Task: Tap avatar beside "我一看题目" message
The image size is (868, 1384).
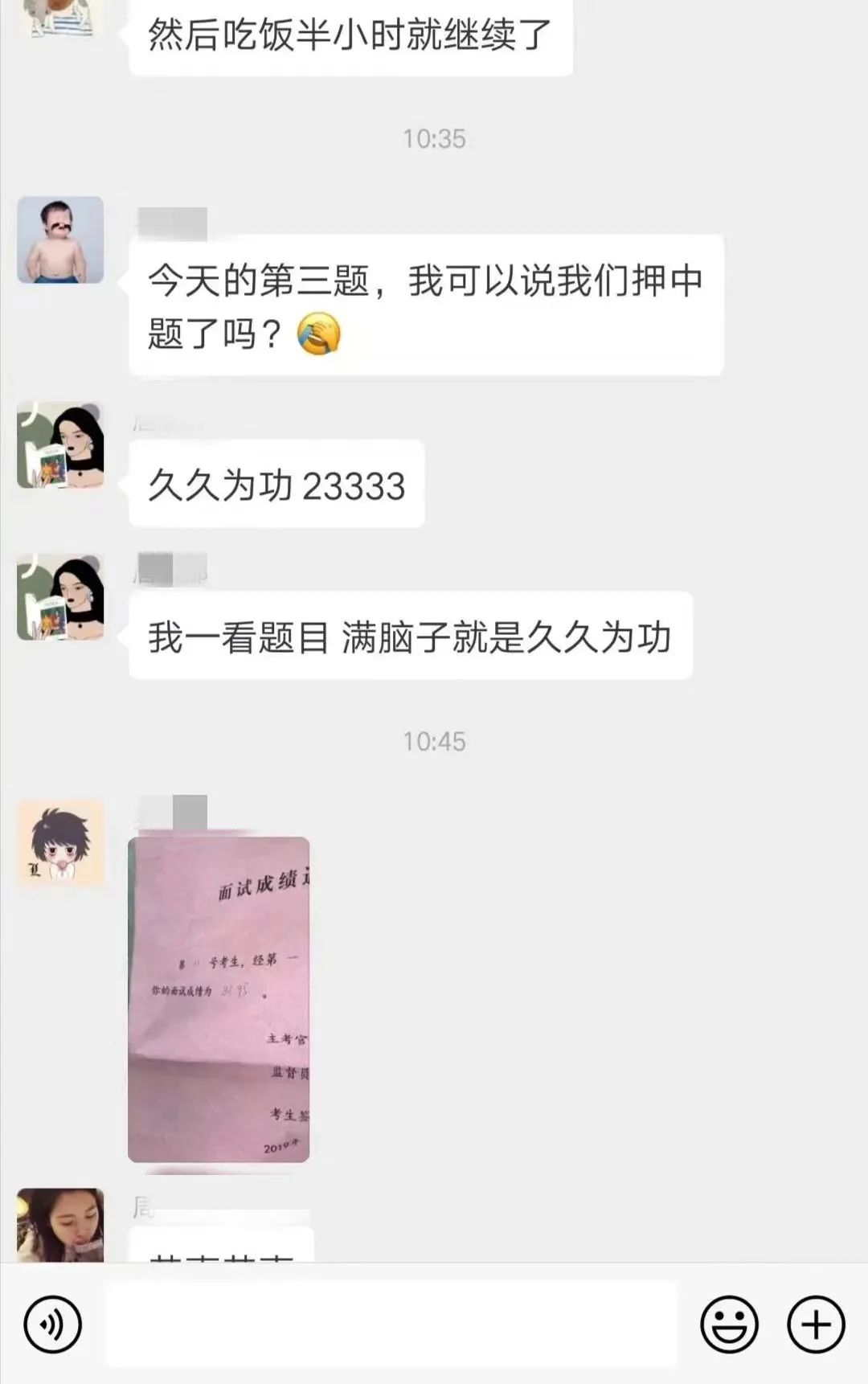Action: point(60,596)
